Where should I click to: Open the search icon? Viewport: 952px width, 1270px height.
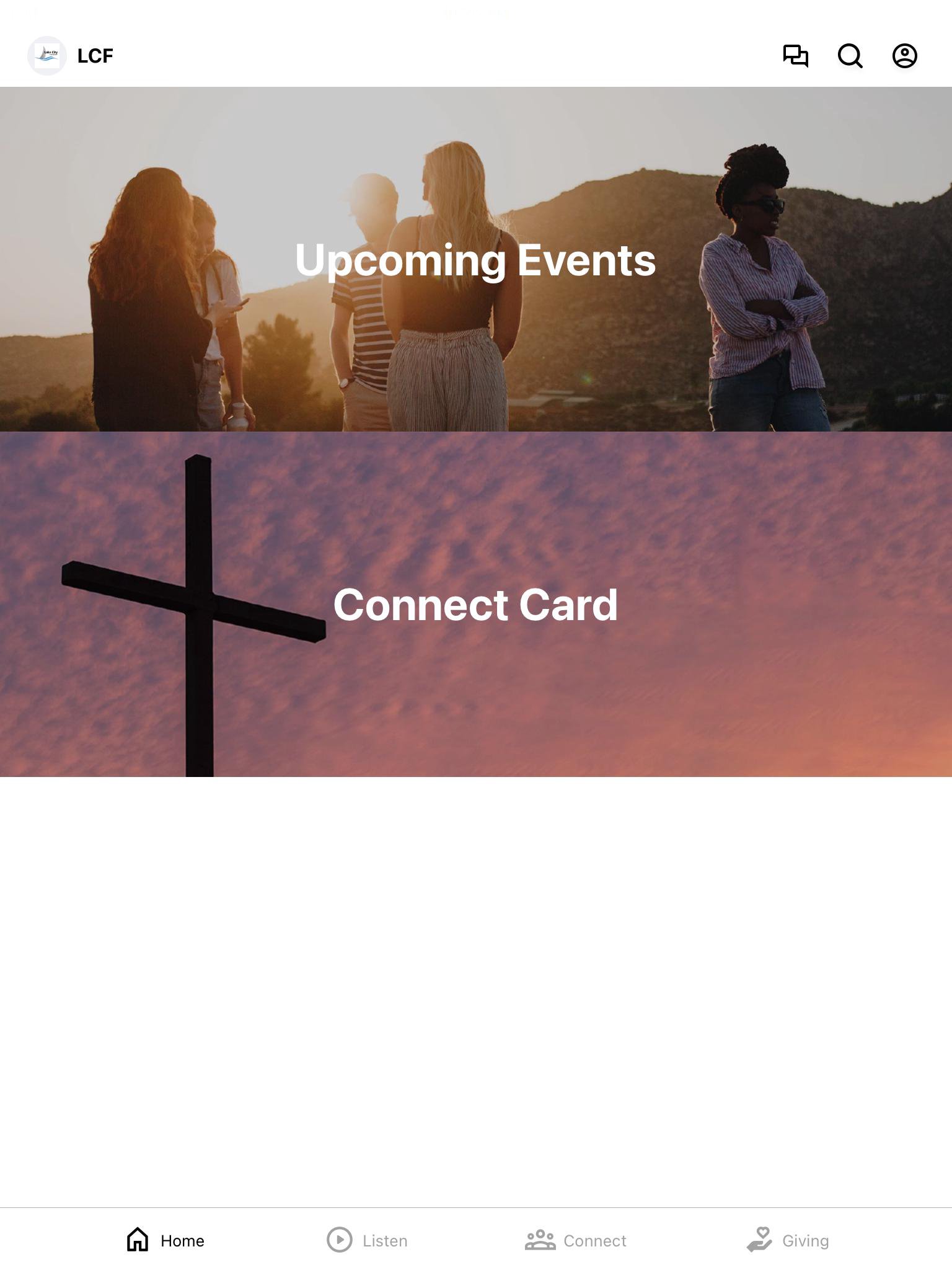point(850,56)
